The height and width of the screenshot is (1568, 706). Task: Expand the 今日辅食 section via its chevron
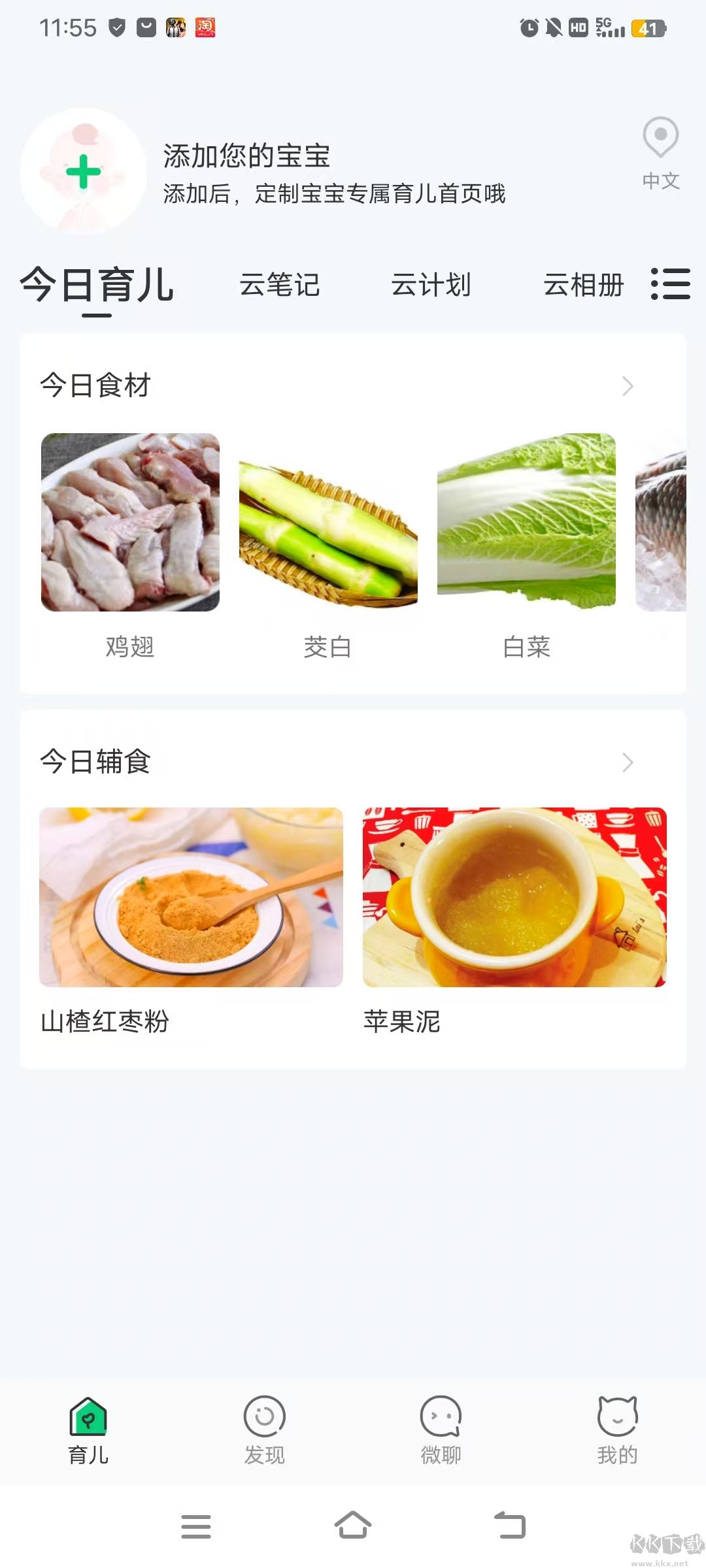tap(628, 762)
